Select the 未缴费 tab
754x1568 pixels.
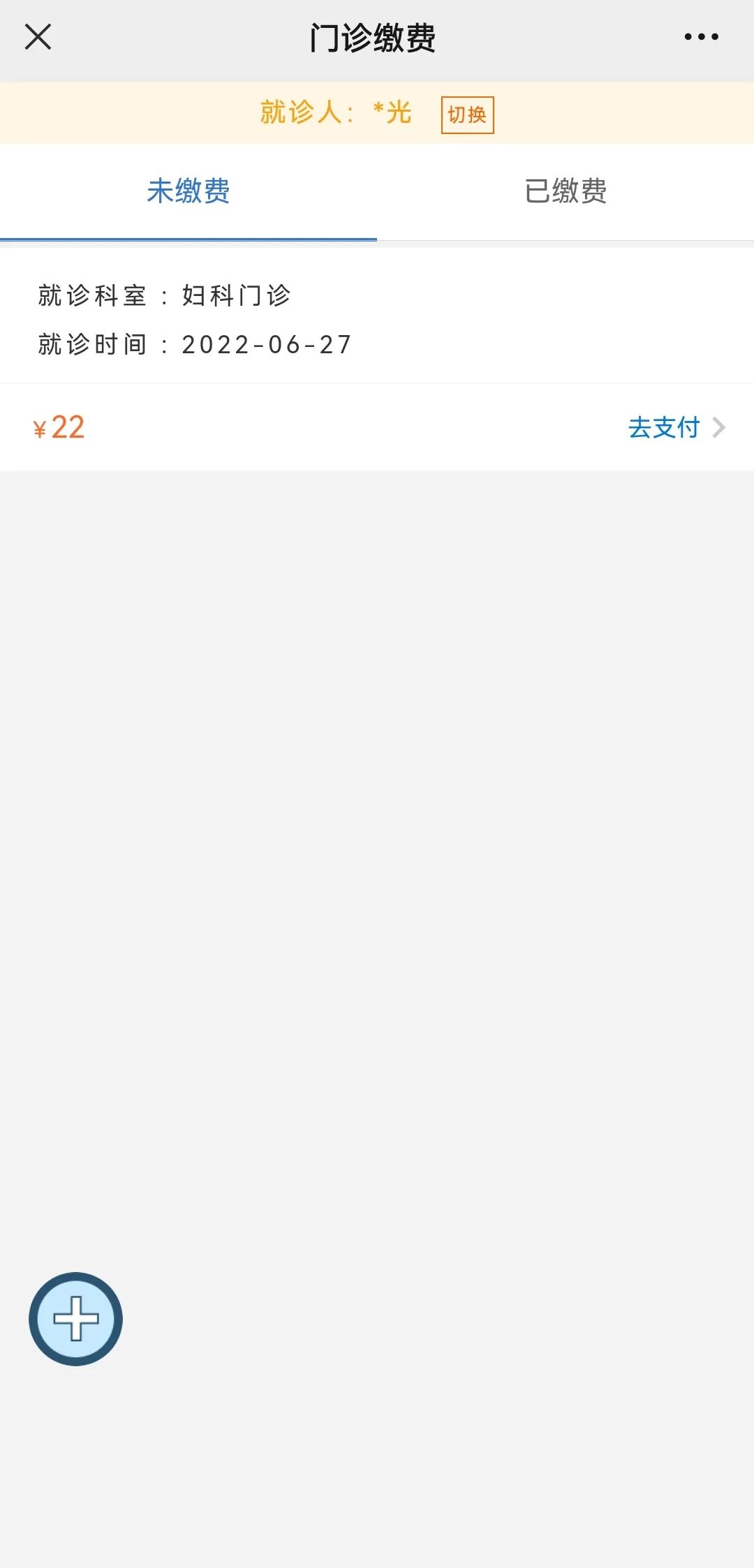click(188, 191)
